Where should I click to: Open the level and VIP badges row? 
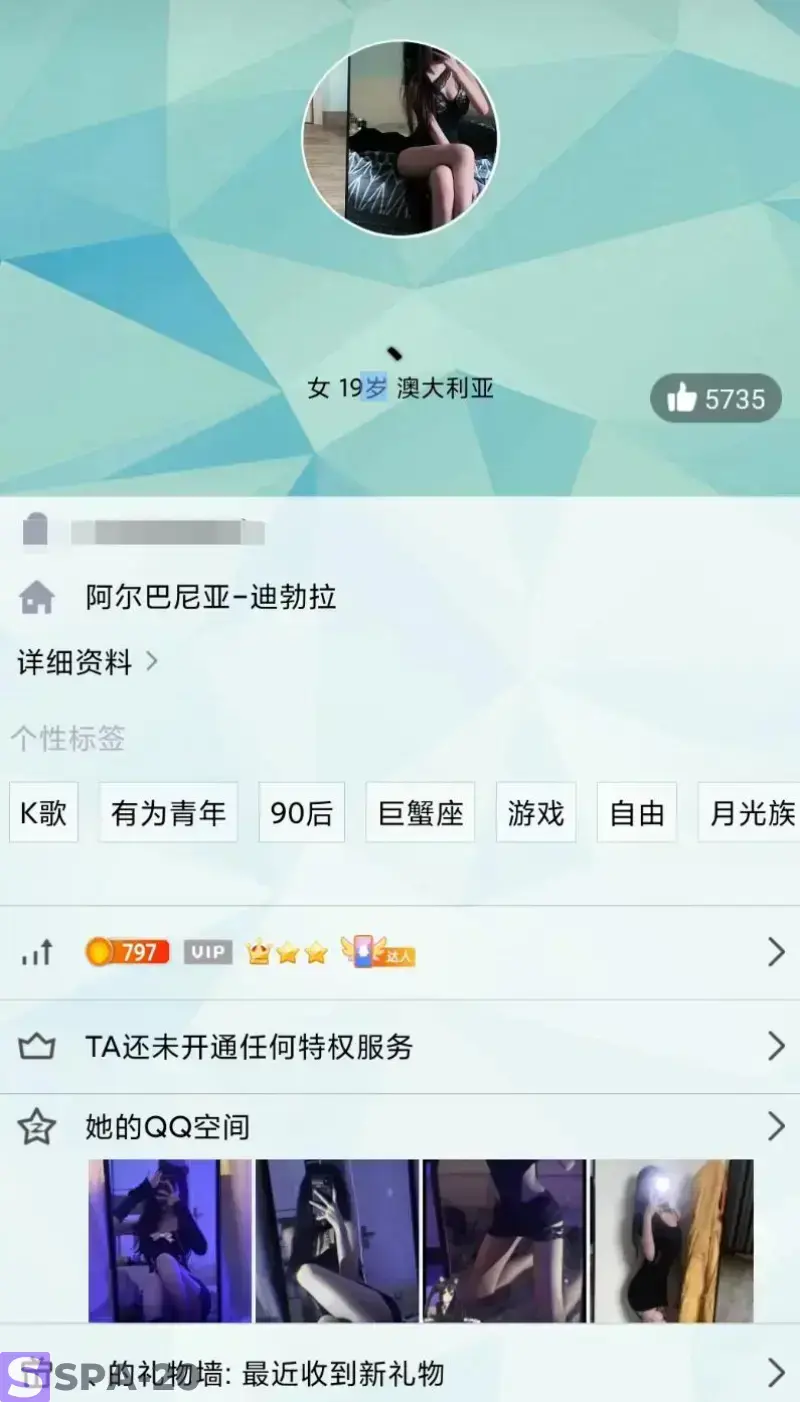[400, 952]
